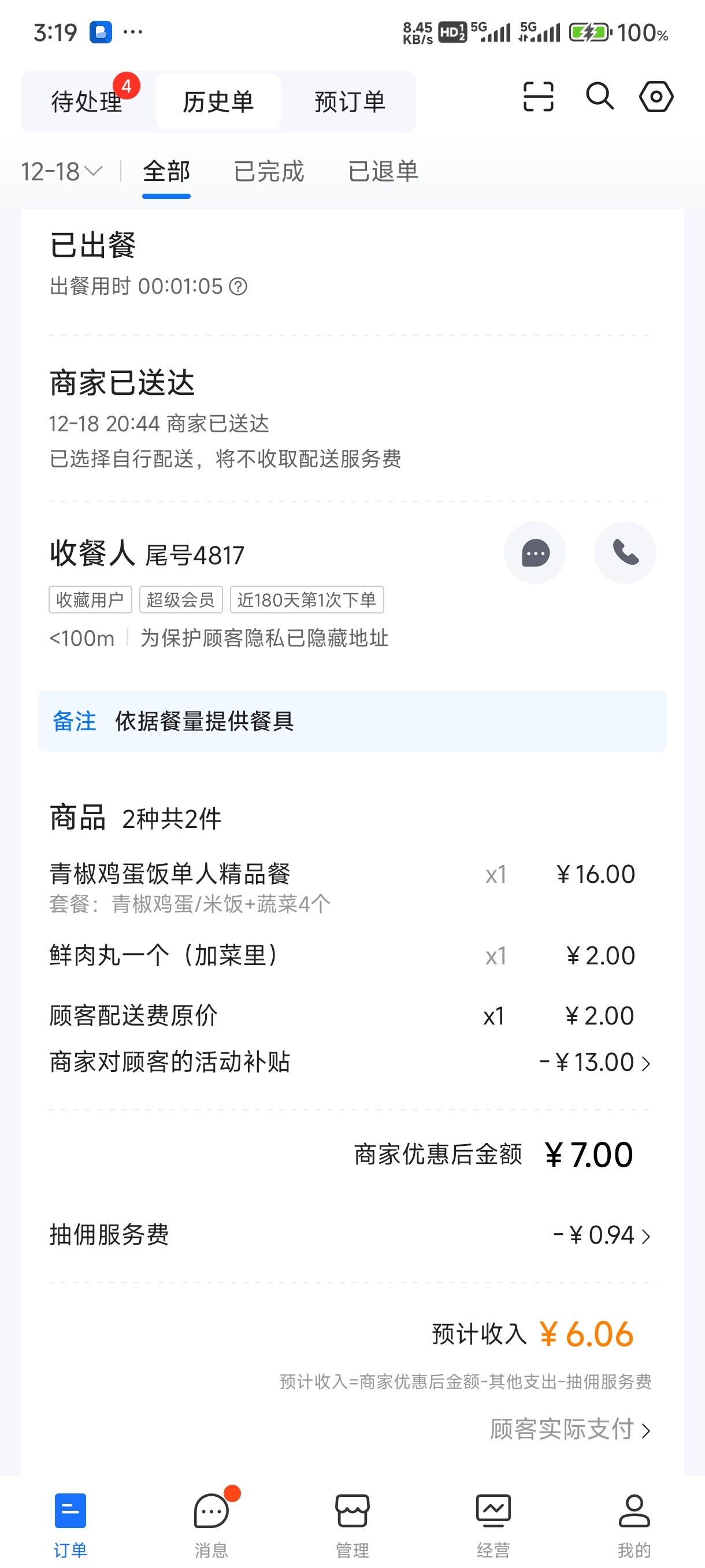Expand the 12-18 date dropdown

tap(61, 172)
